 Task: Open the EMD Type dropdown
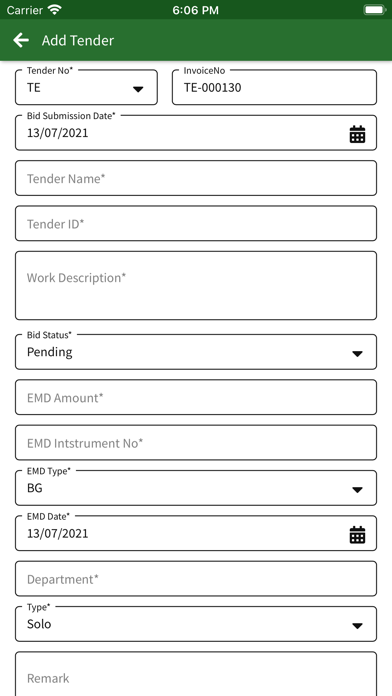pos(196,488)
